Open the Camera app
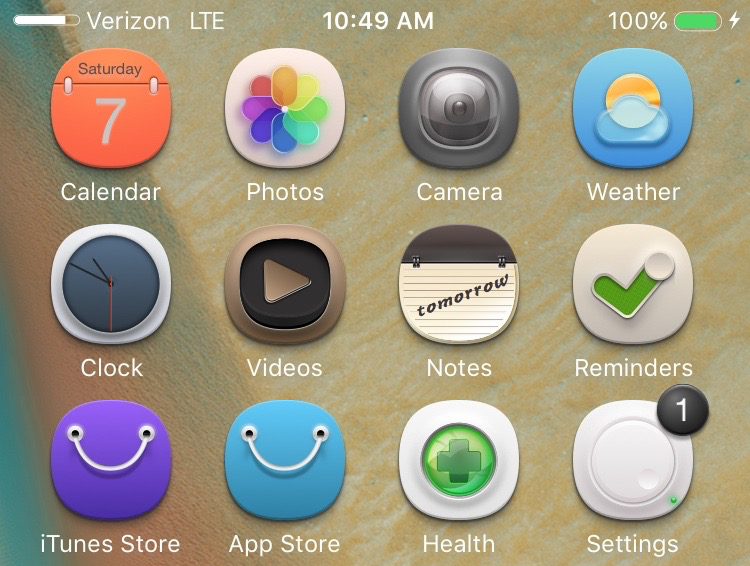This screenshot has height=566, width=750. 459,109
